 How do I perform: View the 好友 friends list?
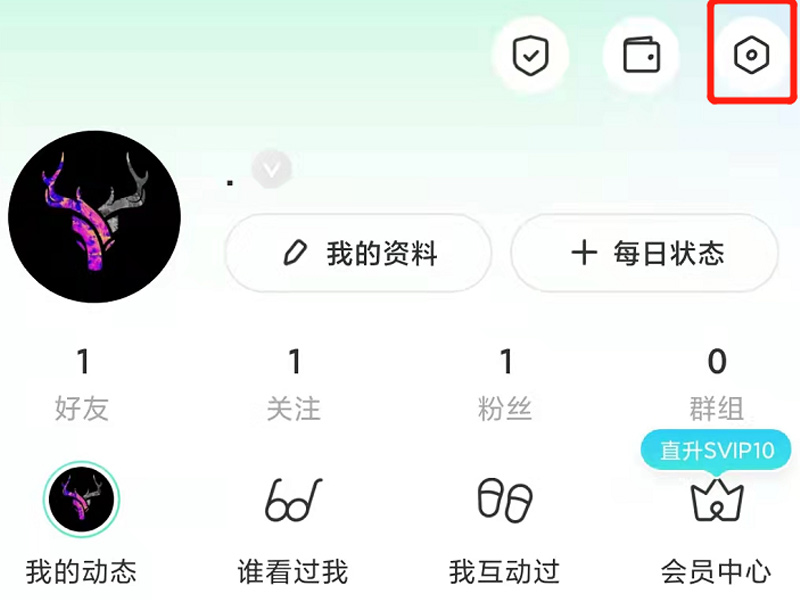point(82,384)
